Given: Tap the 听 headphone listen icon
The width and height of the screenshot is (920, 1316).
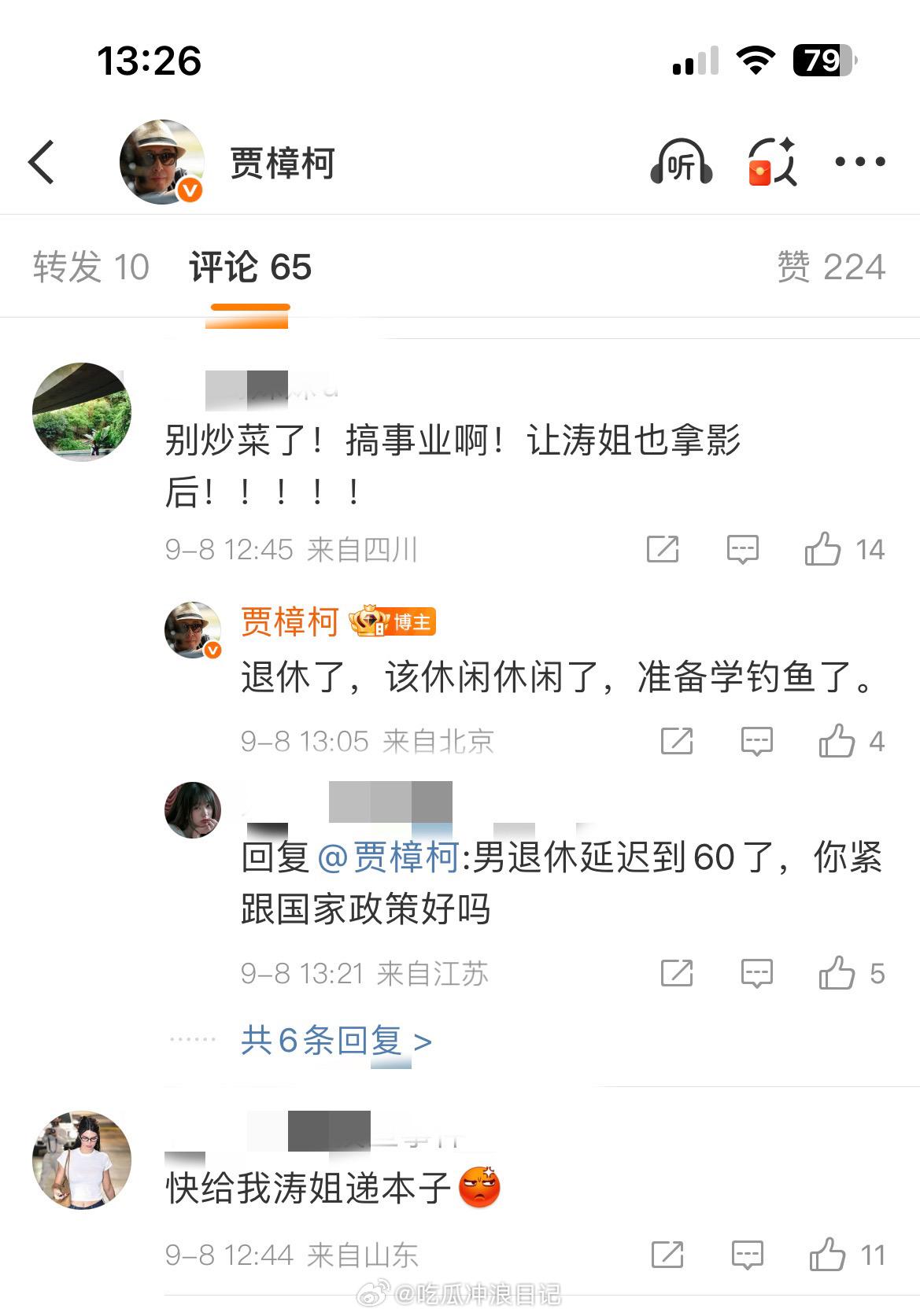Looking at the screenshot, I should [681, 162].
